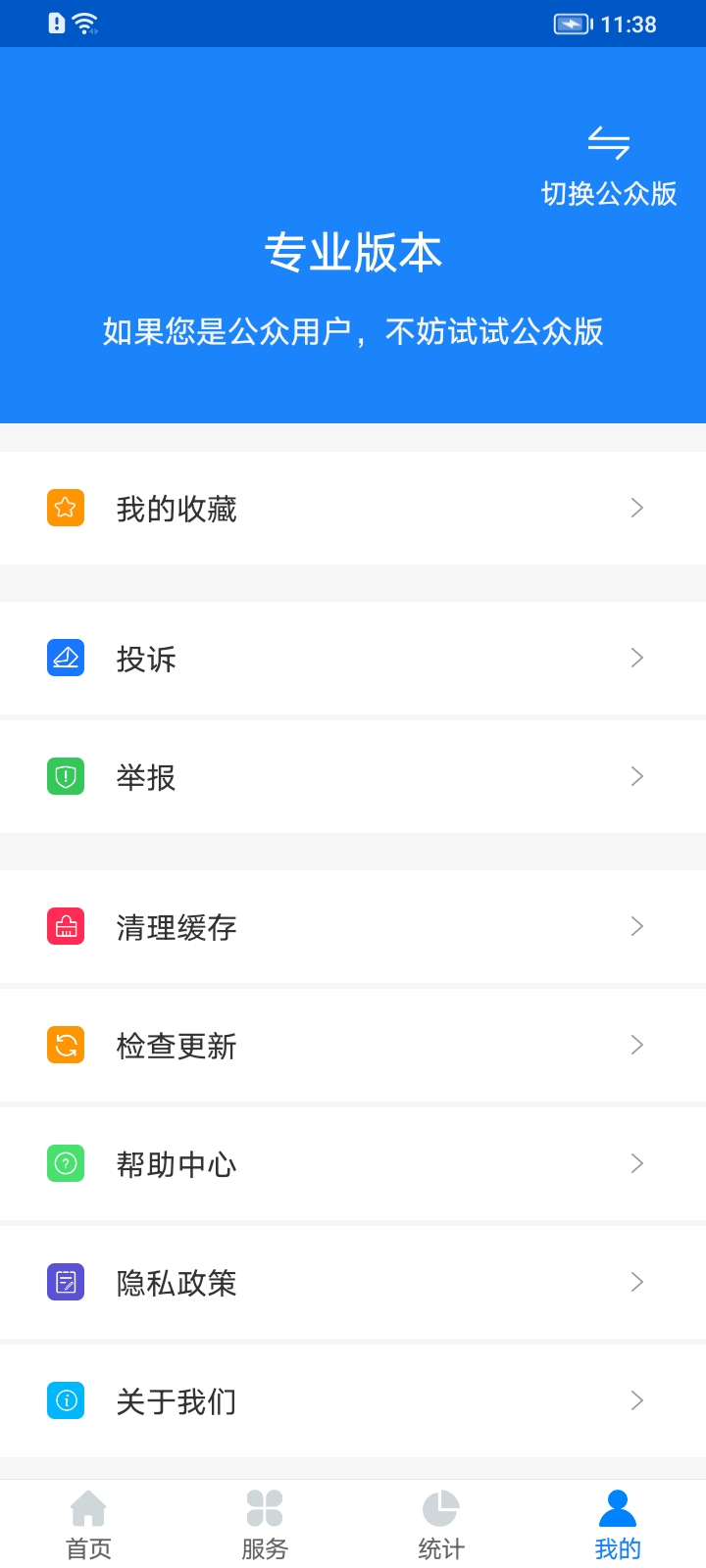Tap the blue info 关于我们 icon
The width and height of the screenshot is (706, 1568).
(65, 1401)
